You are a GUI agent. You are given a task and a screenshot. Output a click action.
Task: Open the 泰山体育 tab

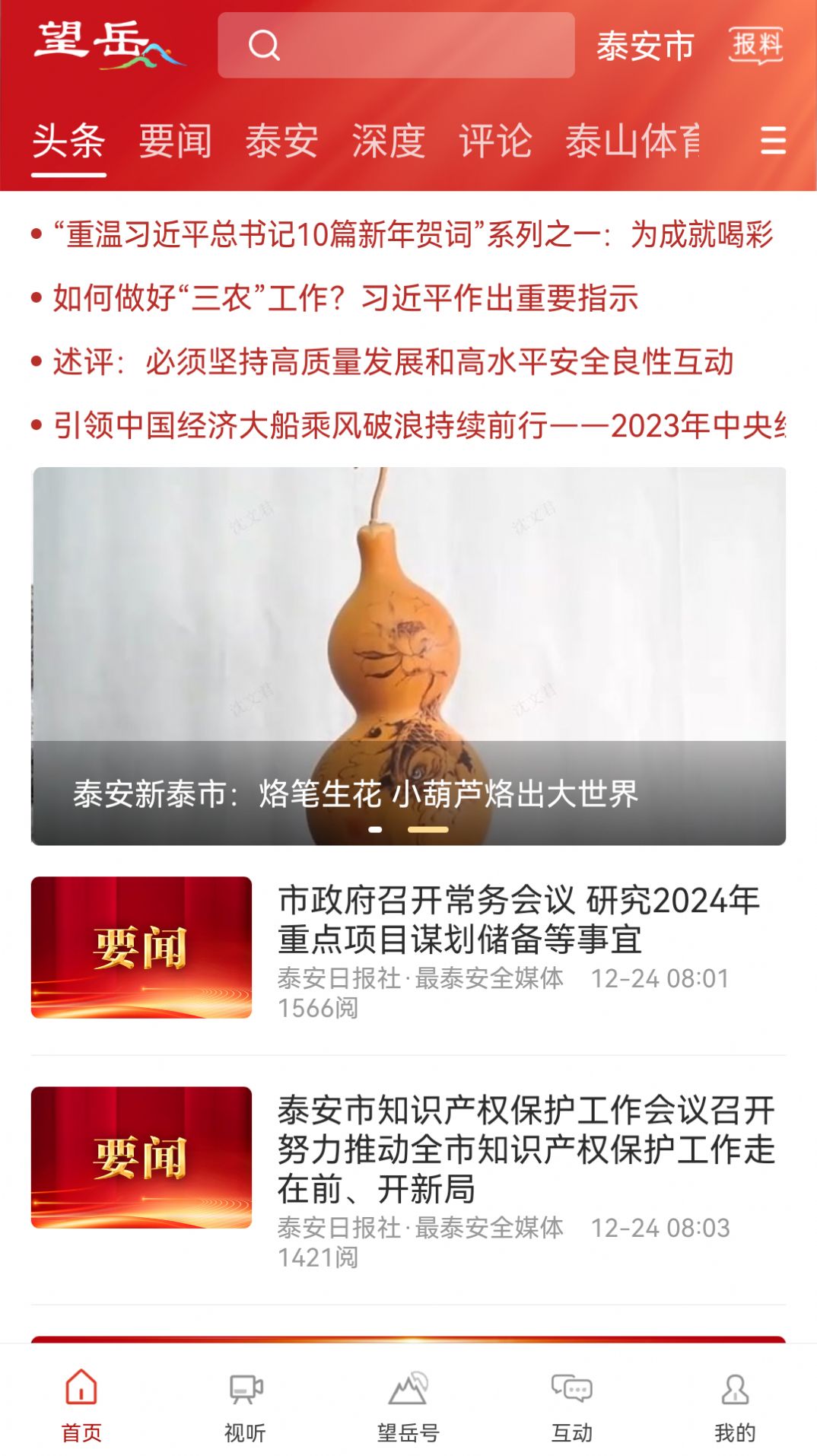click(632, 141)
